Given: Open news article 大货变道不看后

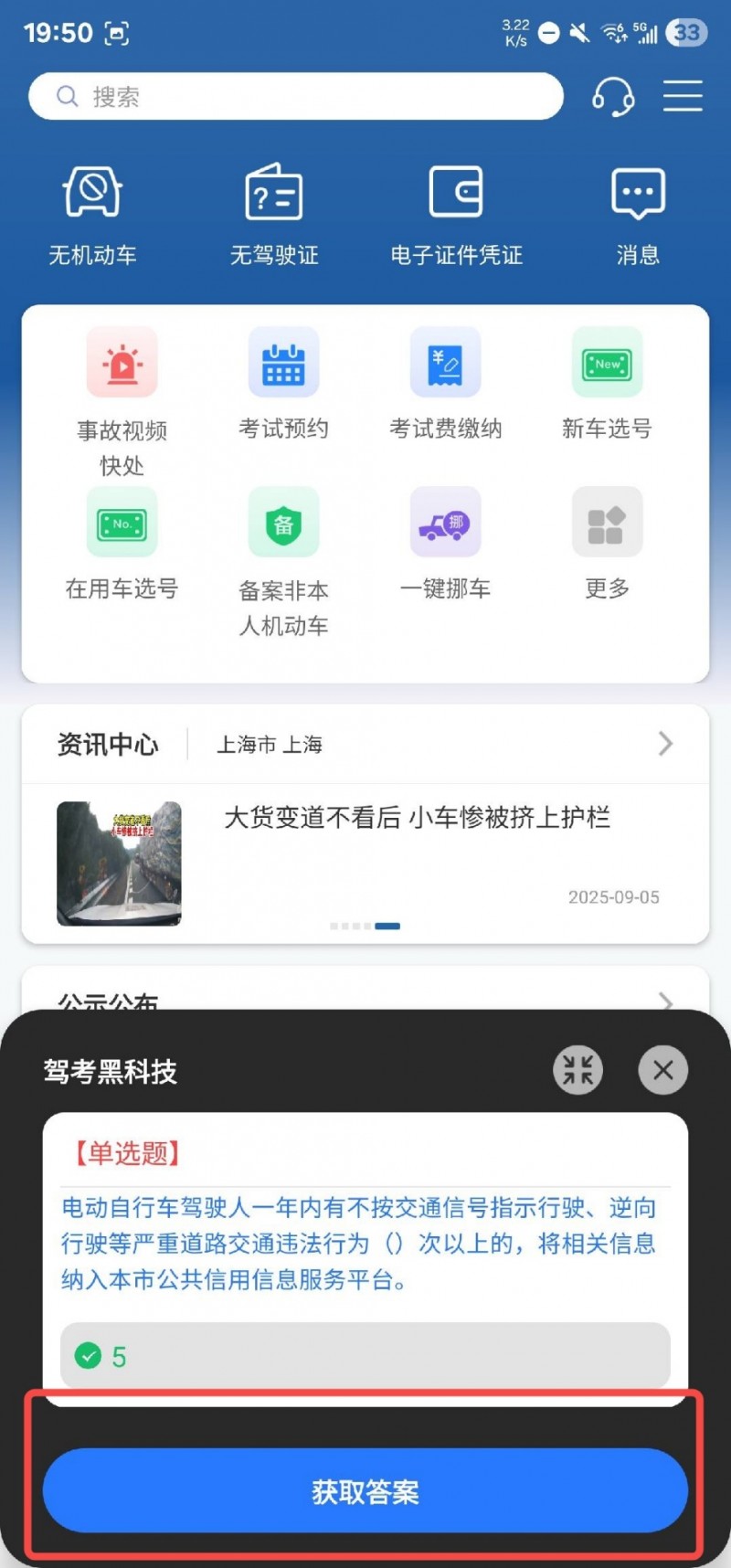Looking at the screenshot, I should coord(417,818).
